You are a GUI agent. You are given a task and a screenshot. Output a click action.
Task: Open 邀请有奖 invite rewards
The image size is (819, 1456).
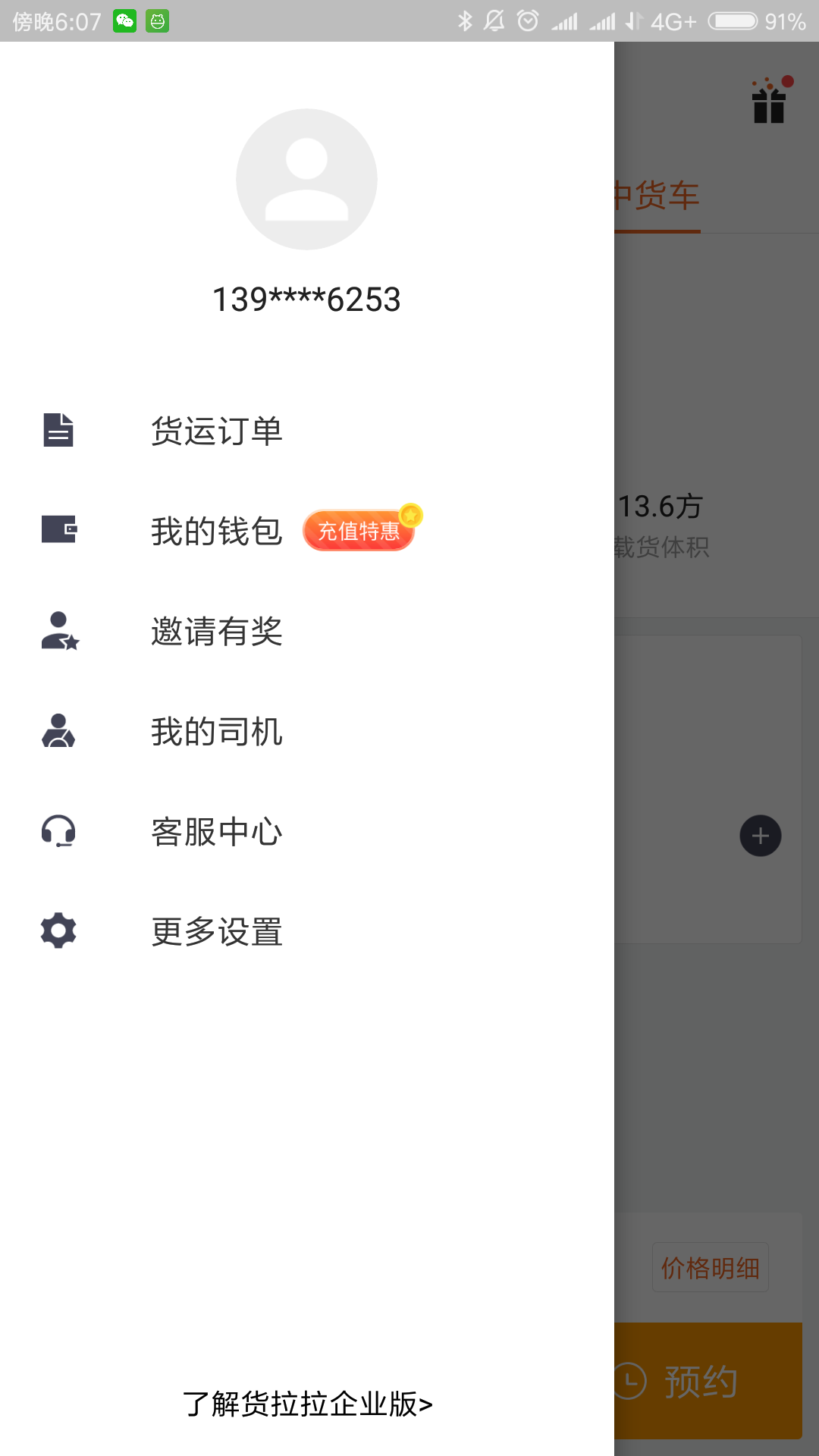click(216, 631)
